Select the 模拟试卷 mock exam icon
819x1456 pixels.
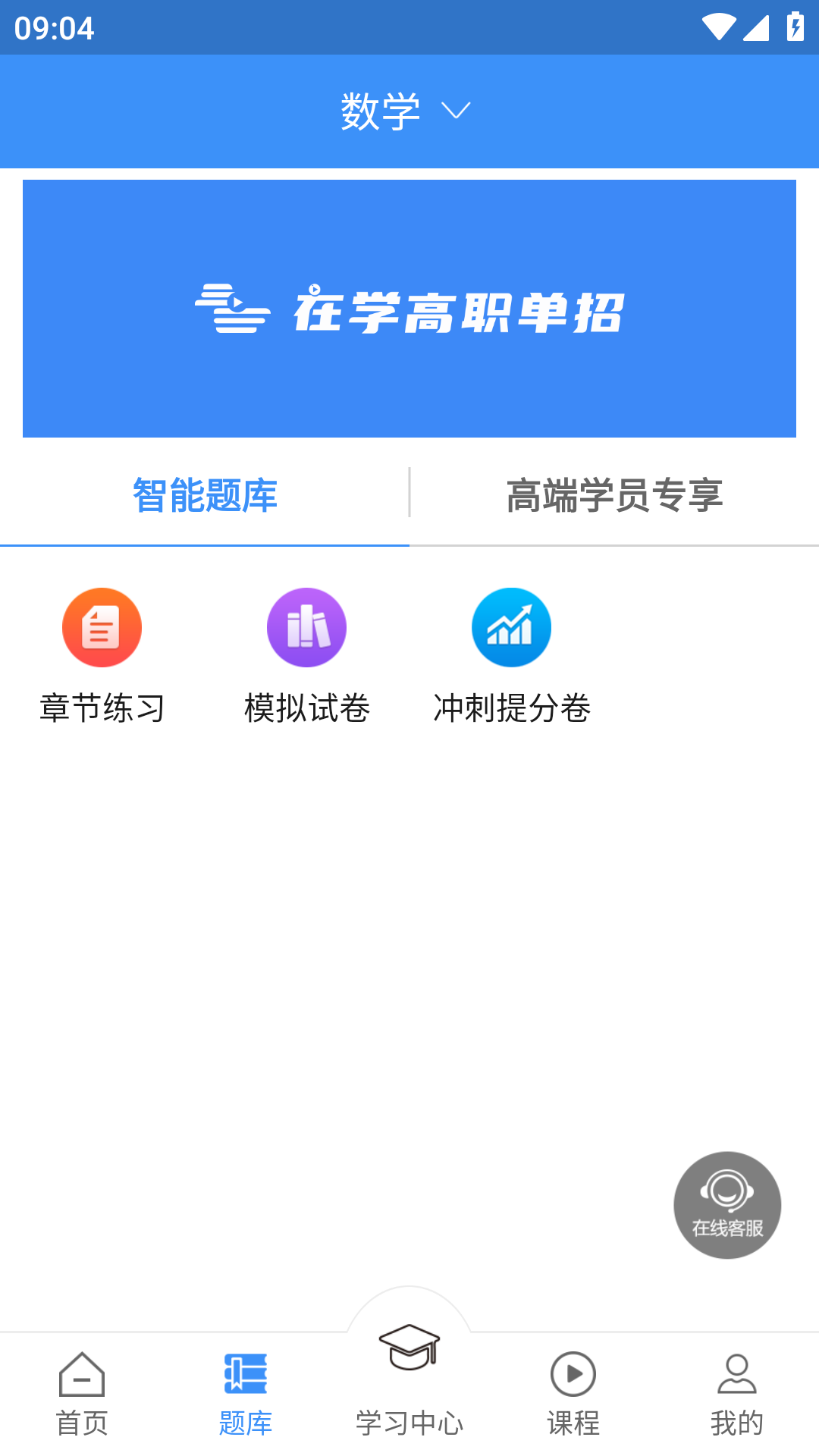[306, 627]
